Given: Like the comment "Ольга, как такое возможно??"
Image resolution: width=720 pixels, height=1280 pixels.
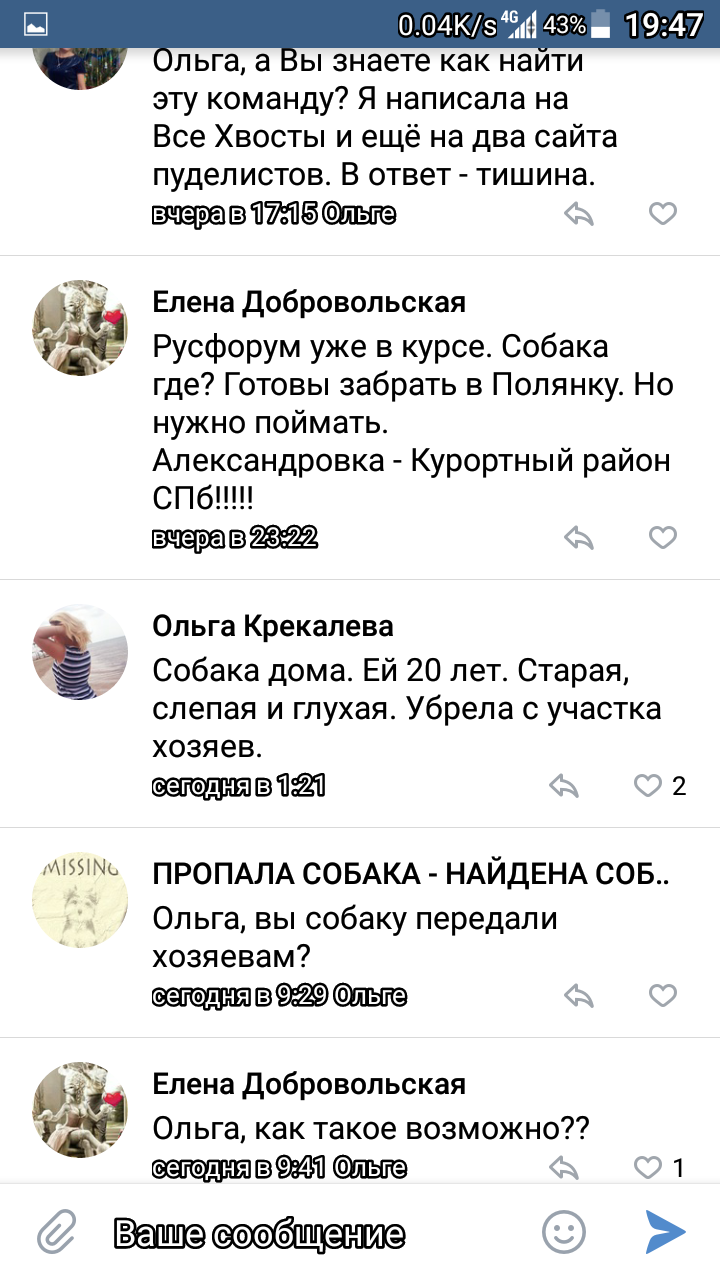Looking at the screenshot, I should tap(649, 1167).
